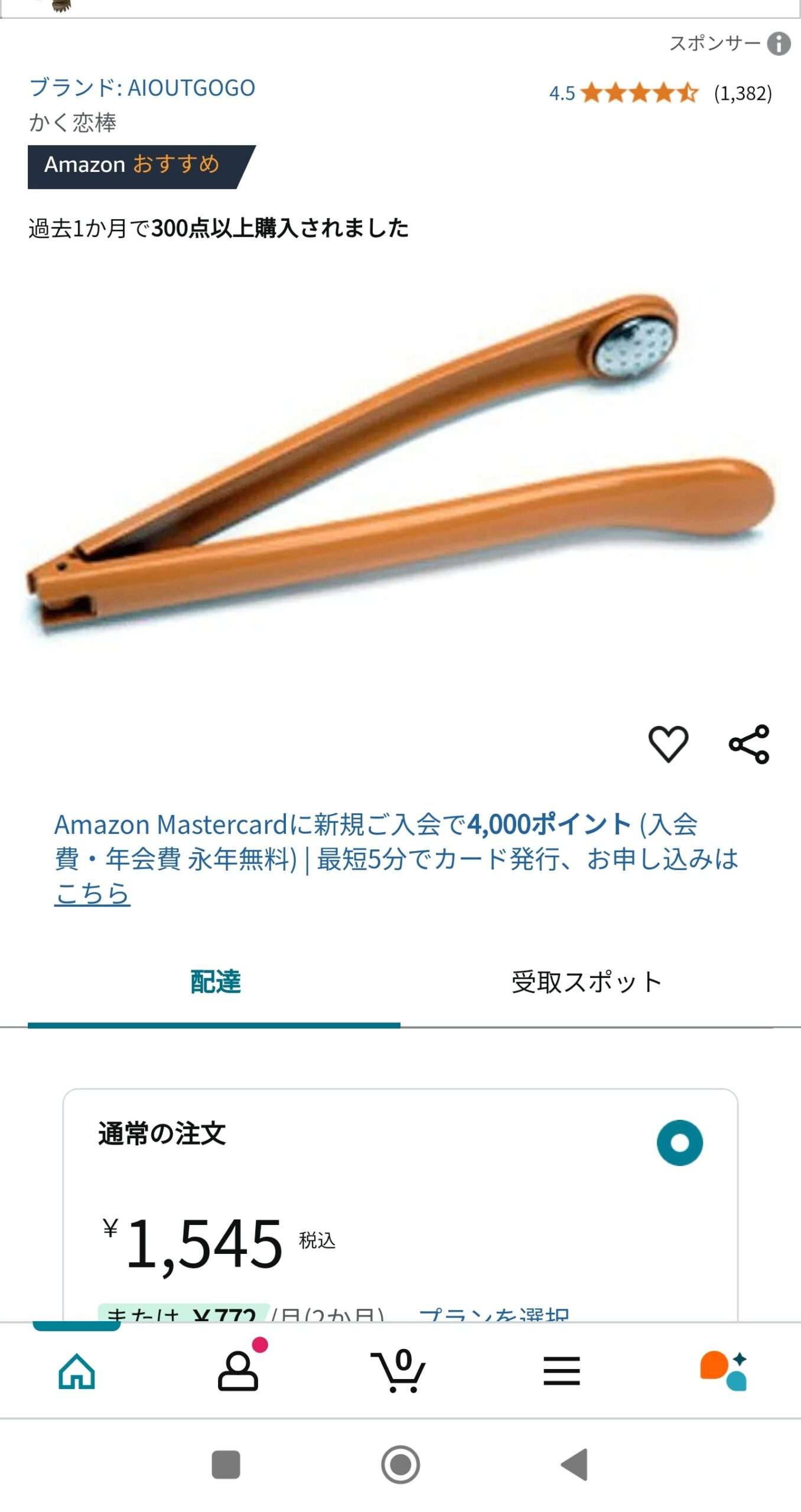
Task: Open the hamburger menu tab
Action: [561, 1371]
